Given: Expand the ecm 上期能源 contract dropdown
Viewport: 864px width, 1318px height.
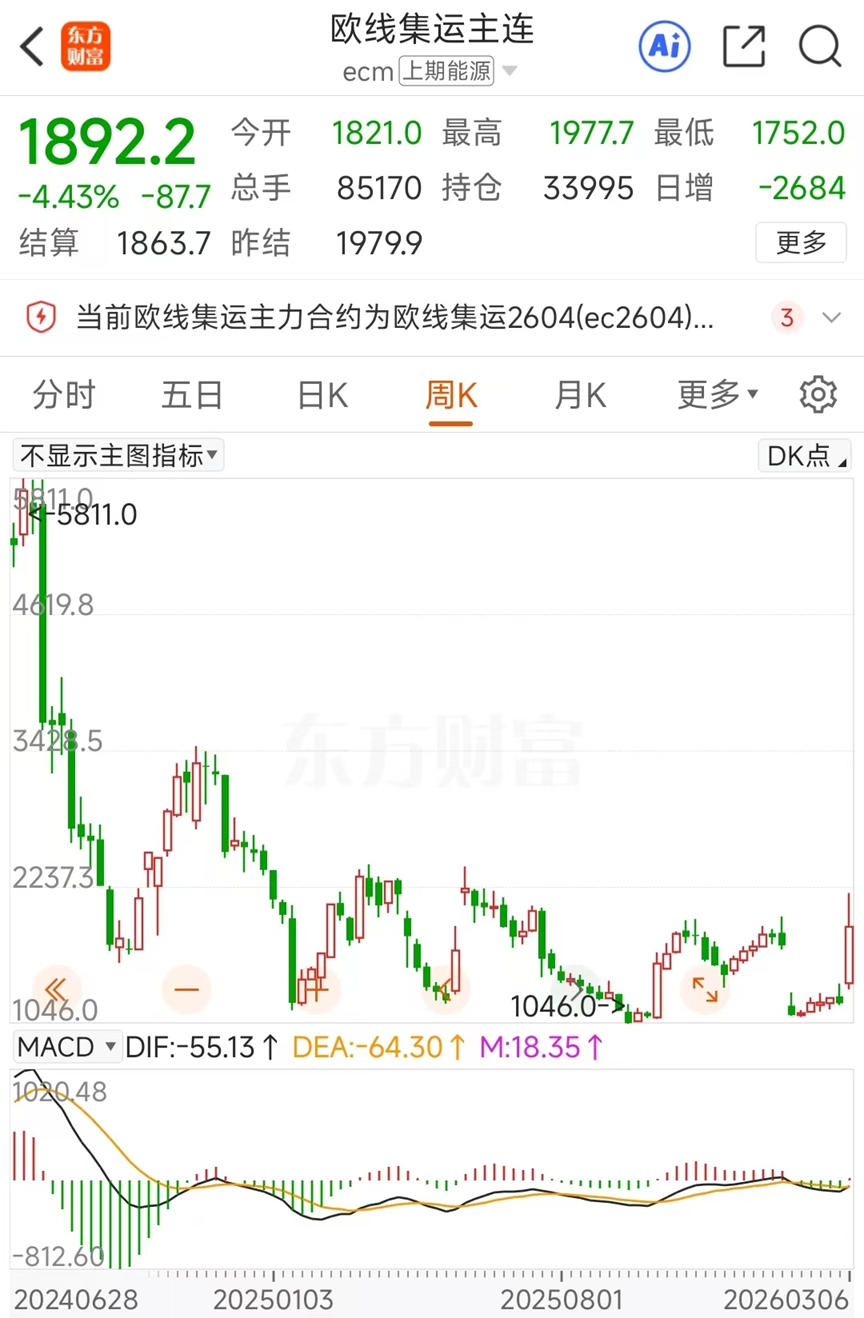Looking at the screenshot, I should (x=509, y=71).
